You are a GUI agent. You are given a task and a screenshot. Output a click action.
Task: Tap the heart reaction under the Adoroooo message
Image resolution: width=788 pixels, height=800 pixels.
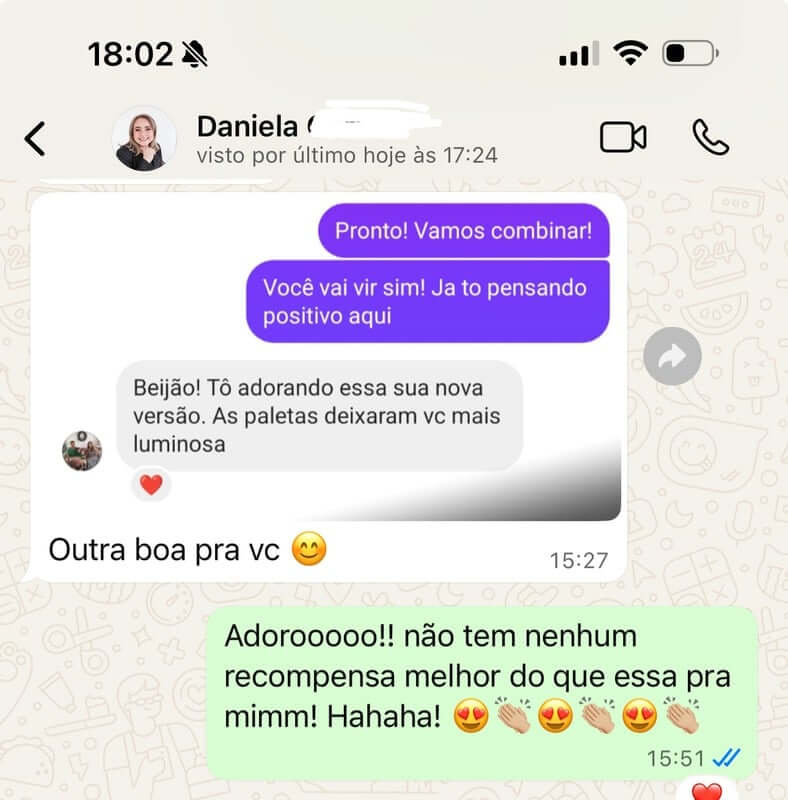706,792
